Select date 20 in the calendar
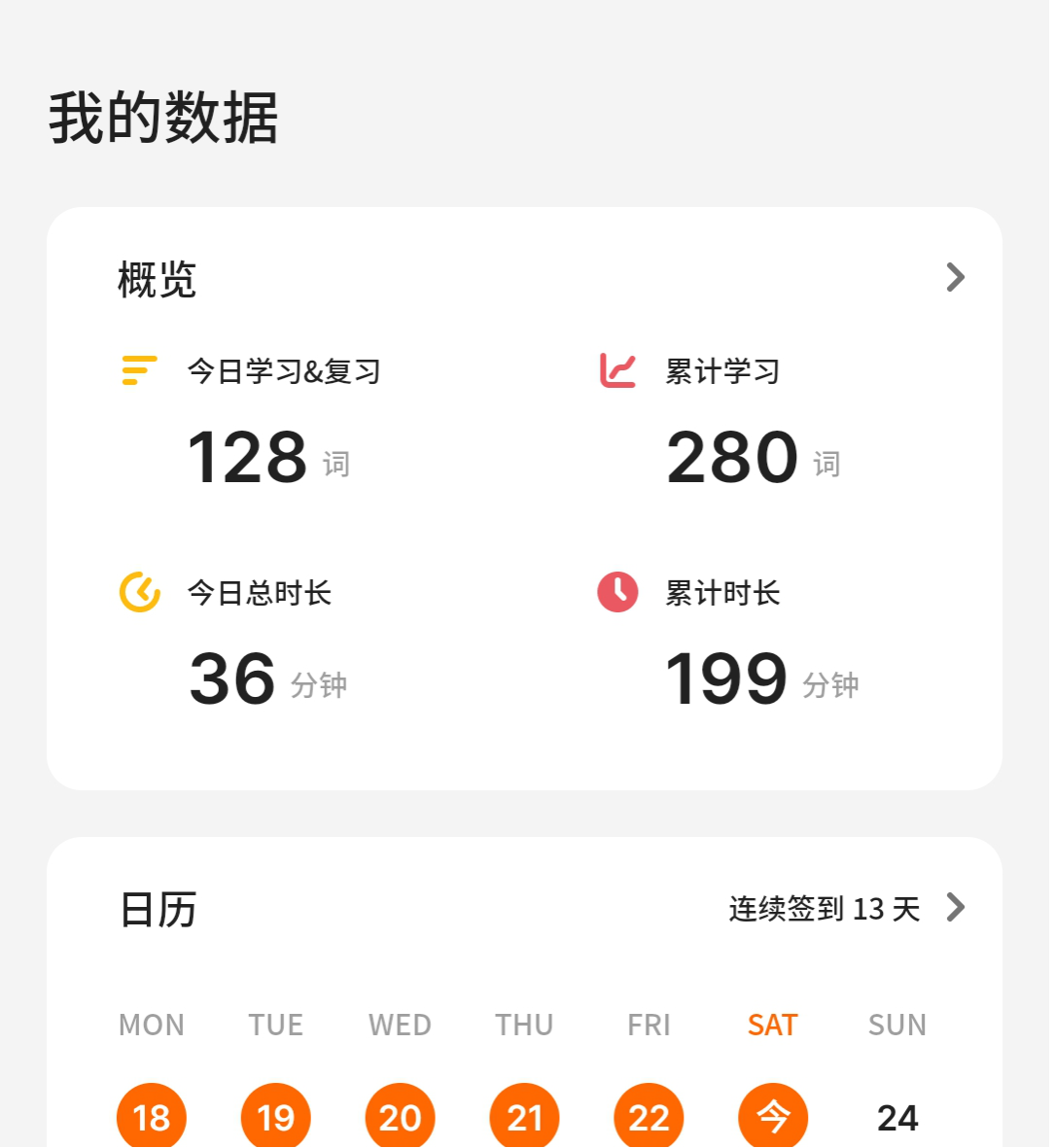Screen dimensions: 1054x1148 400,1117
